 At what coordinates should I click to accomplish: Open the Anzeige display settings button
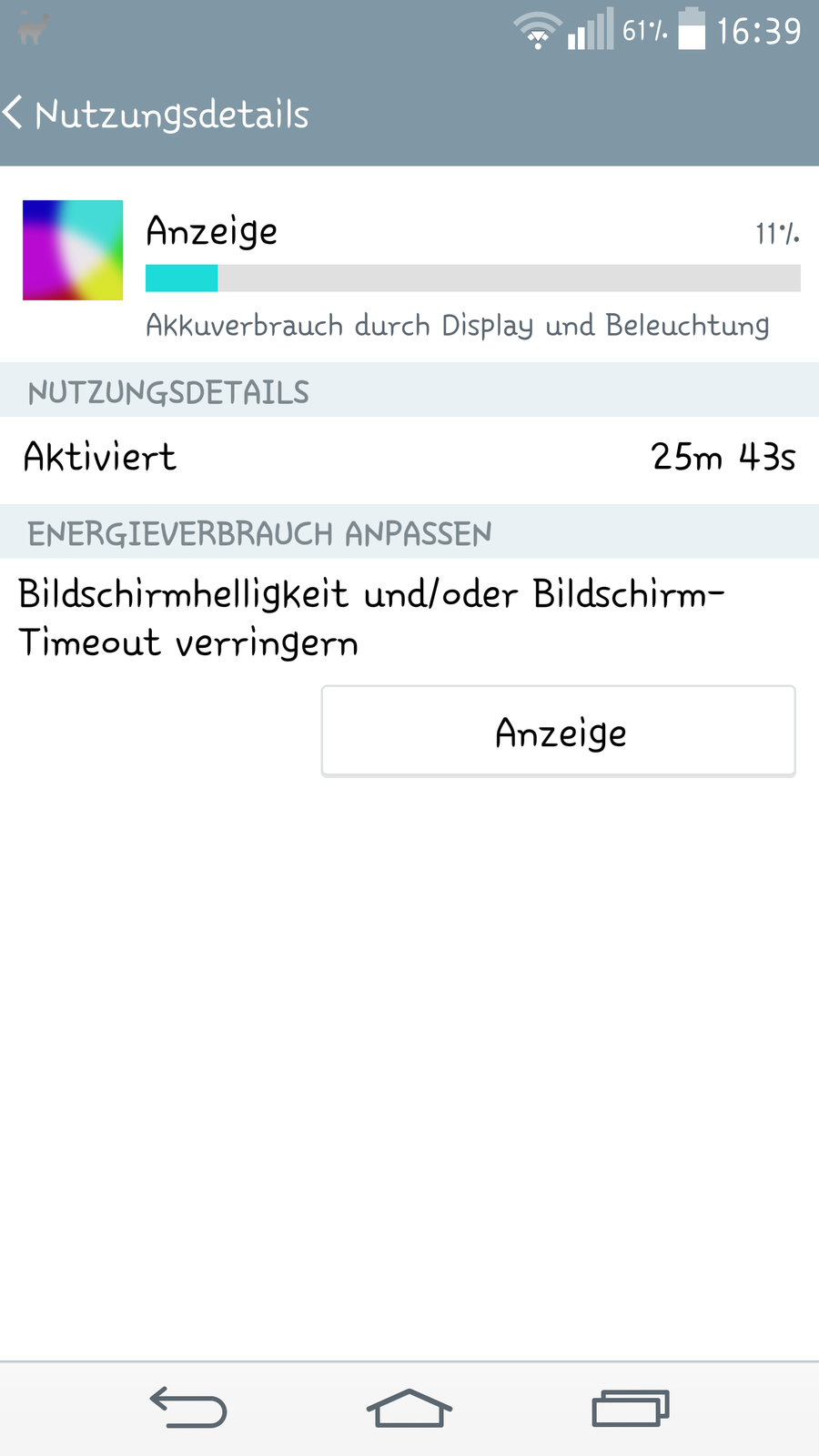click(x=558, y=732)
